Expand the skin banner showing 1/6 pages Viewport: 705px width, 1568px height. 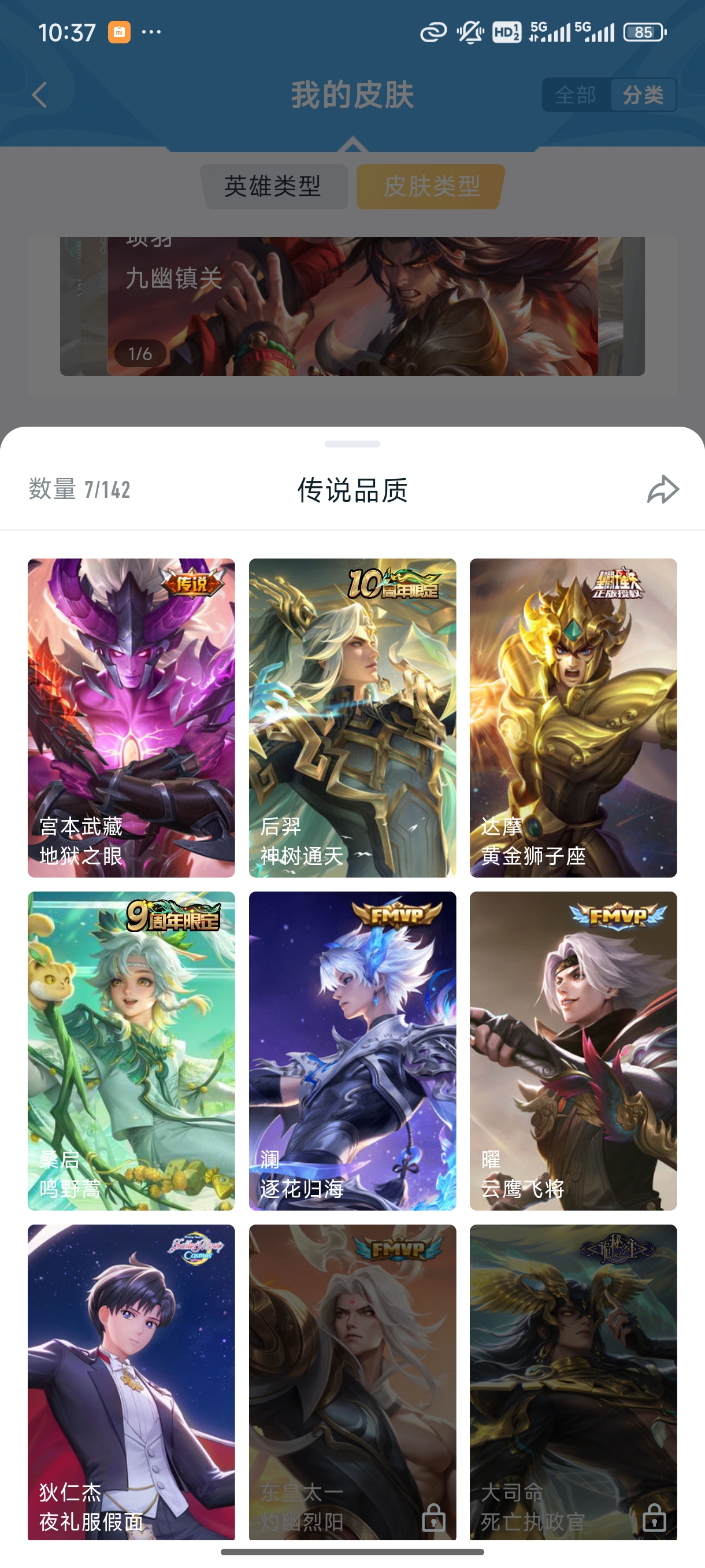[x=140, y=352]
